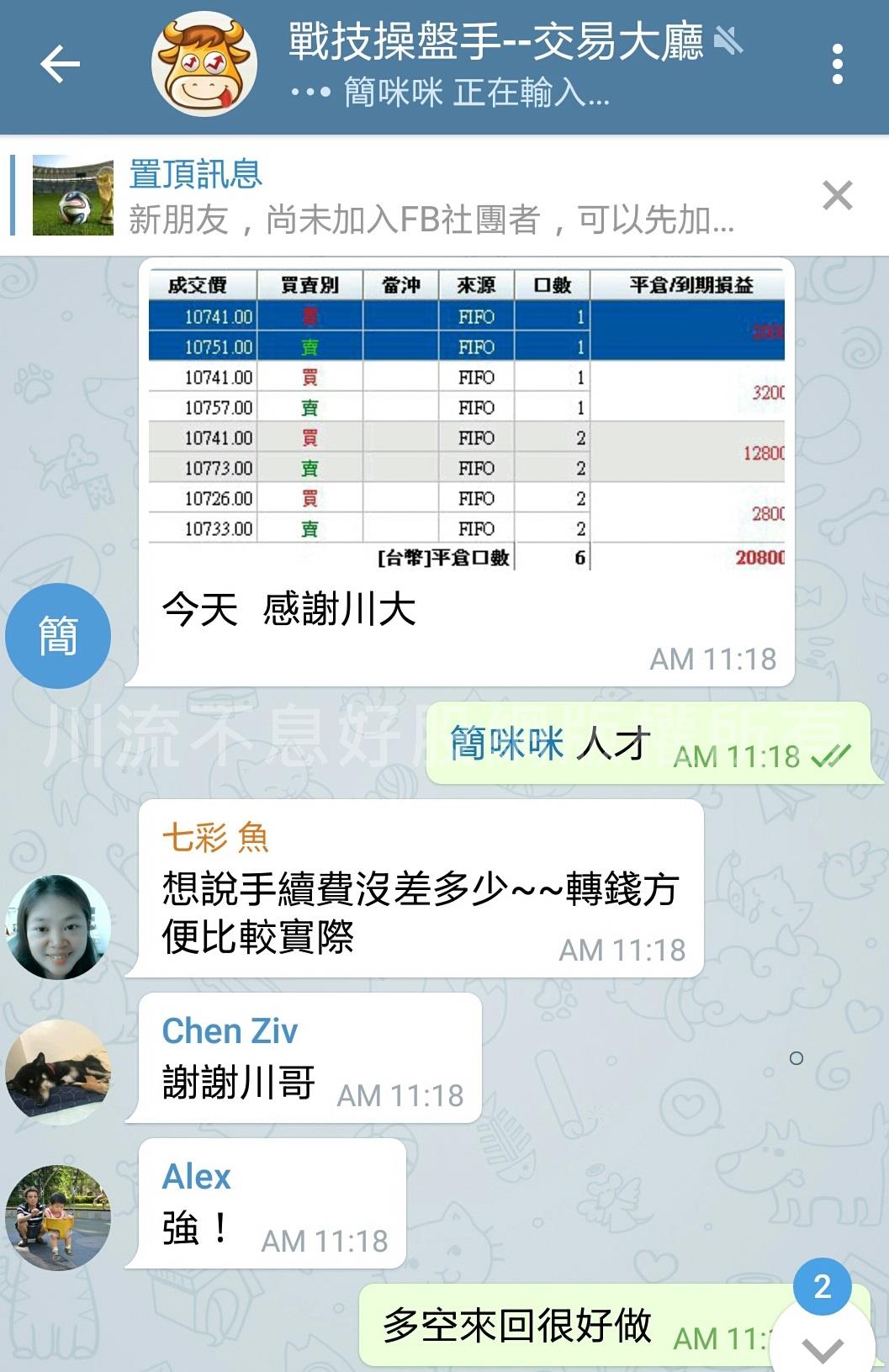Tap sender name Alex

click(196, 1177)
